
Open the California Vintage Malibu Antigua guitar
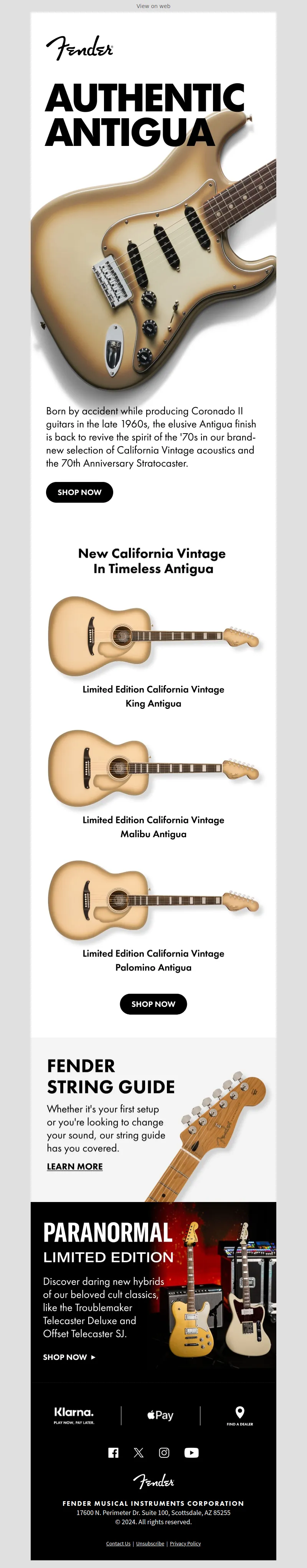click(153, 769)
